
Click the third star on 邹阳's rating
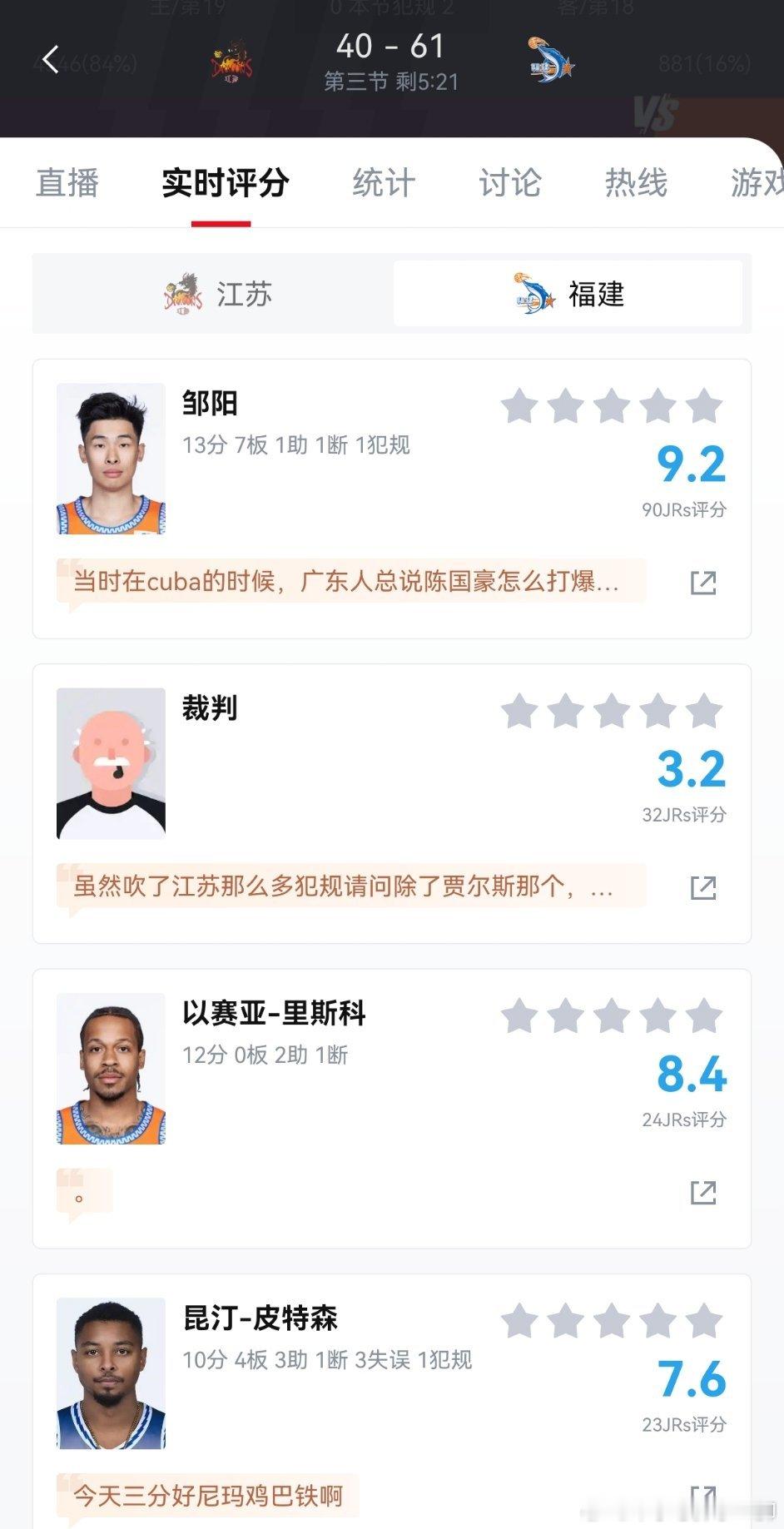pyautogui.click(x=613, y=405)
